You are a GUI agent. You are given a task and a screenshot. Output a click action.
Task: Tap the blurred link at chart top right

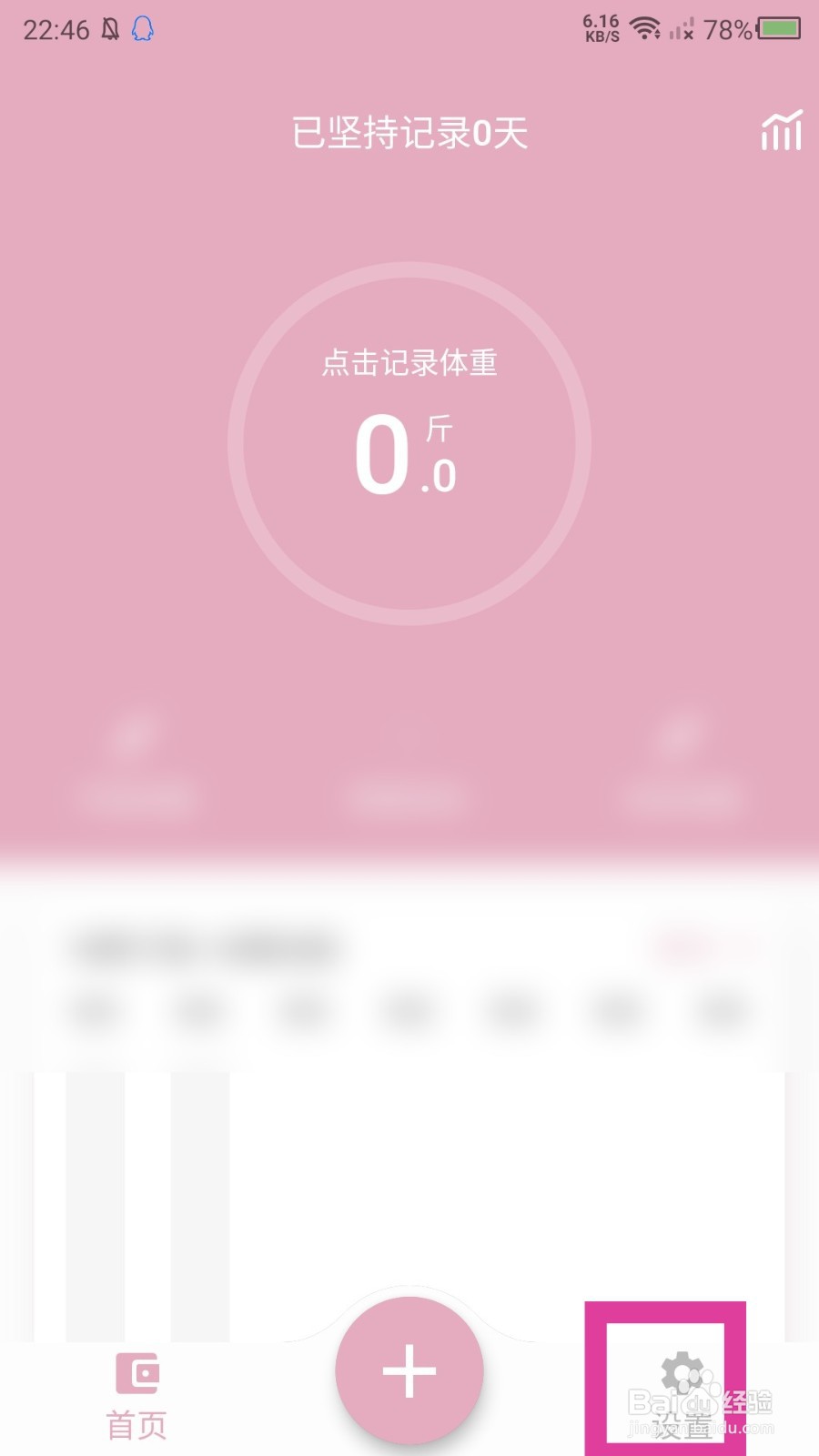click(x=705, y=945)
